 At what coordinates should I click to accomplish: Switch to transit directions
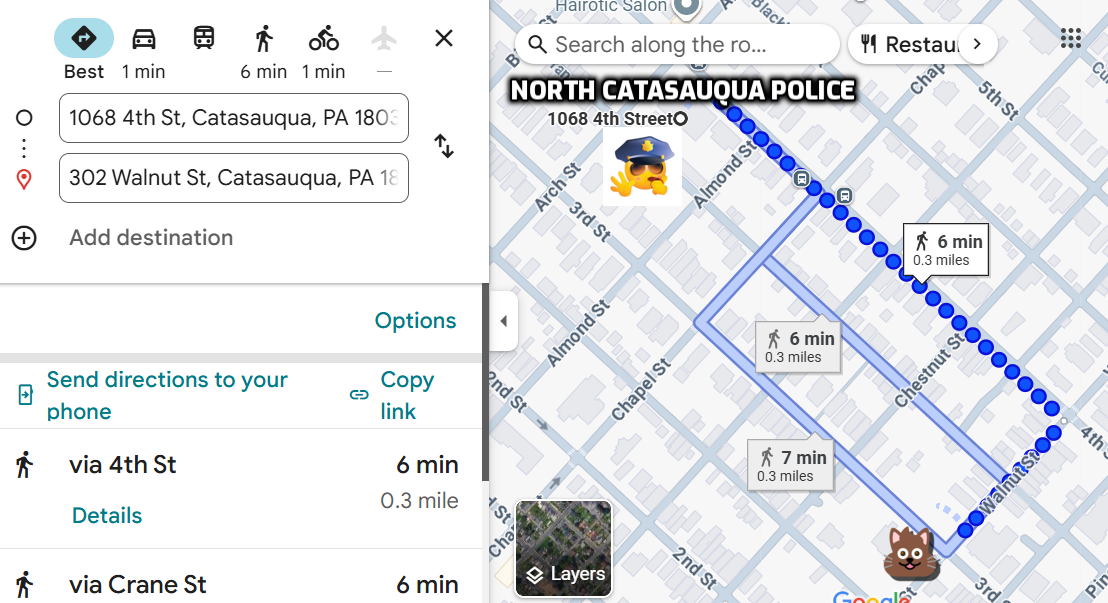click(x=204, y=39)
